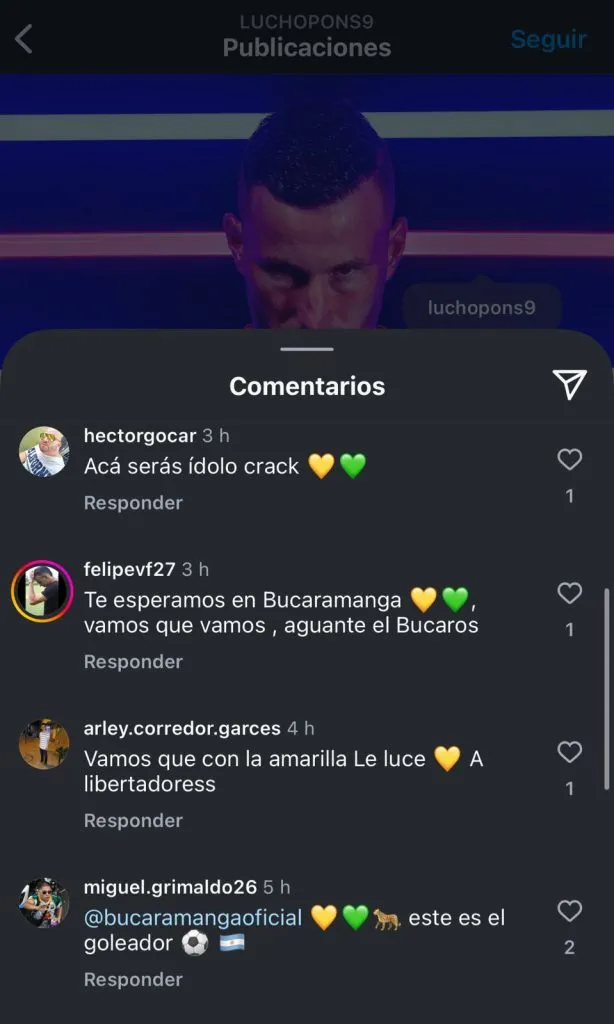This screenshot has height=1024, width=614.
Task: Like arley.corredor.garces's comment
Action: click(569, 752)
